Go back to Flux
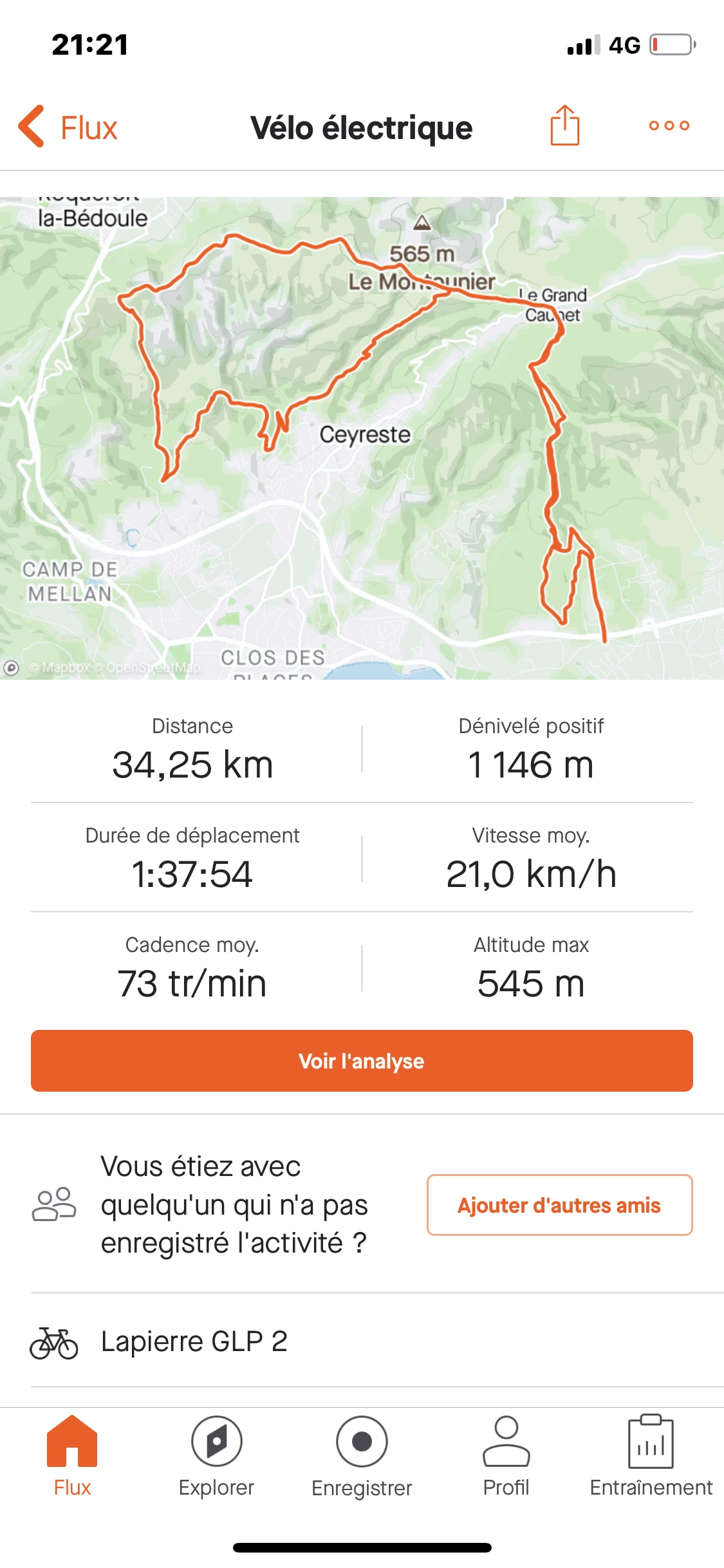 [x=68, y=127]
